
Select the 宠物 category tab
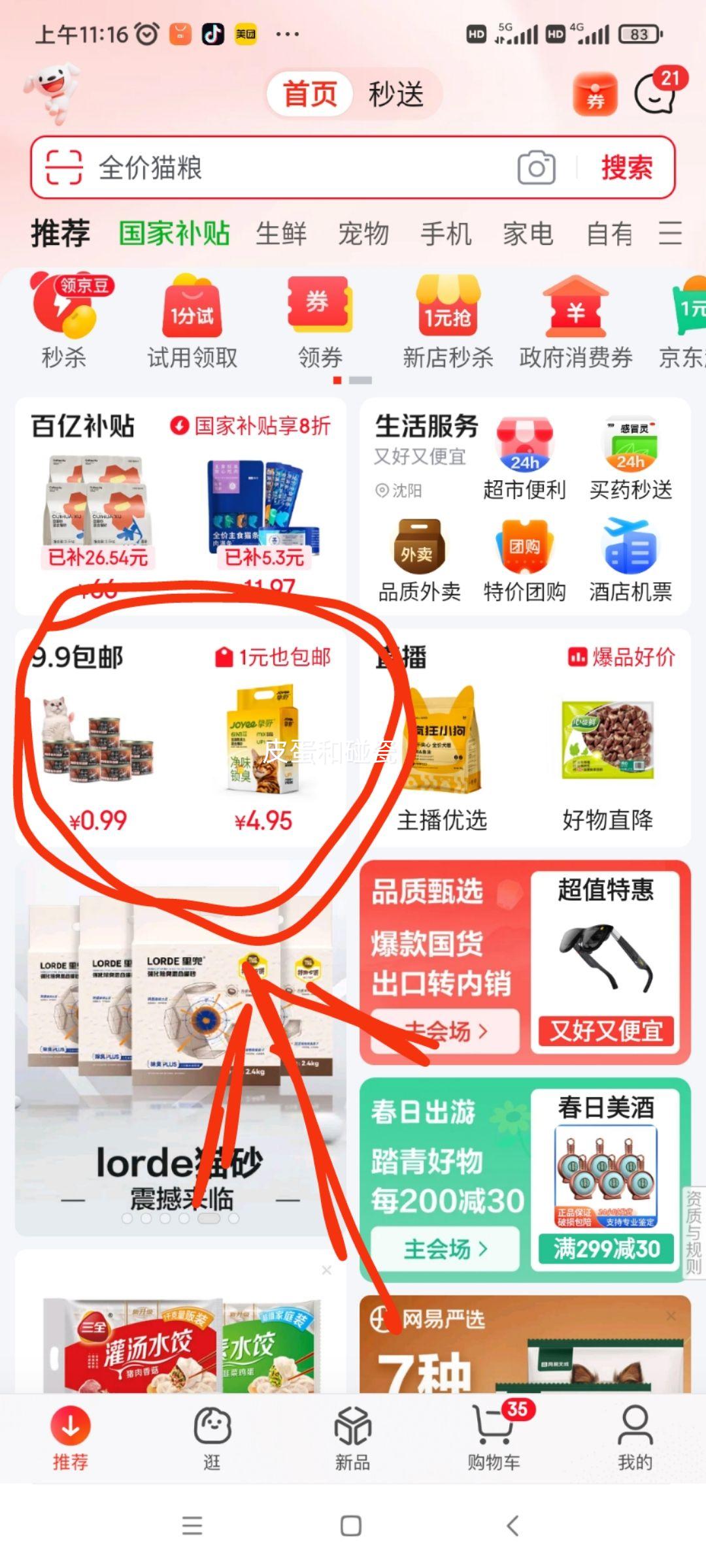(x=363, y=233)
